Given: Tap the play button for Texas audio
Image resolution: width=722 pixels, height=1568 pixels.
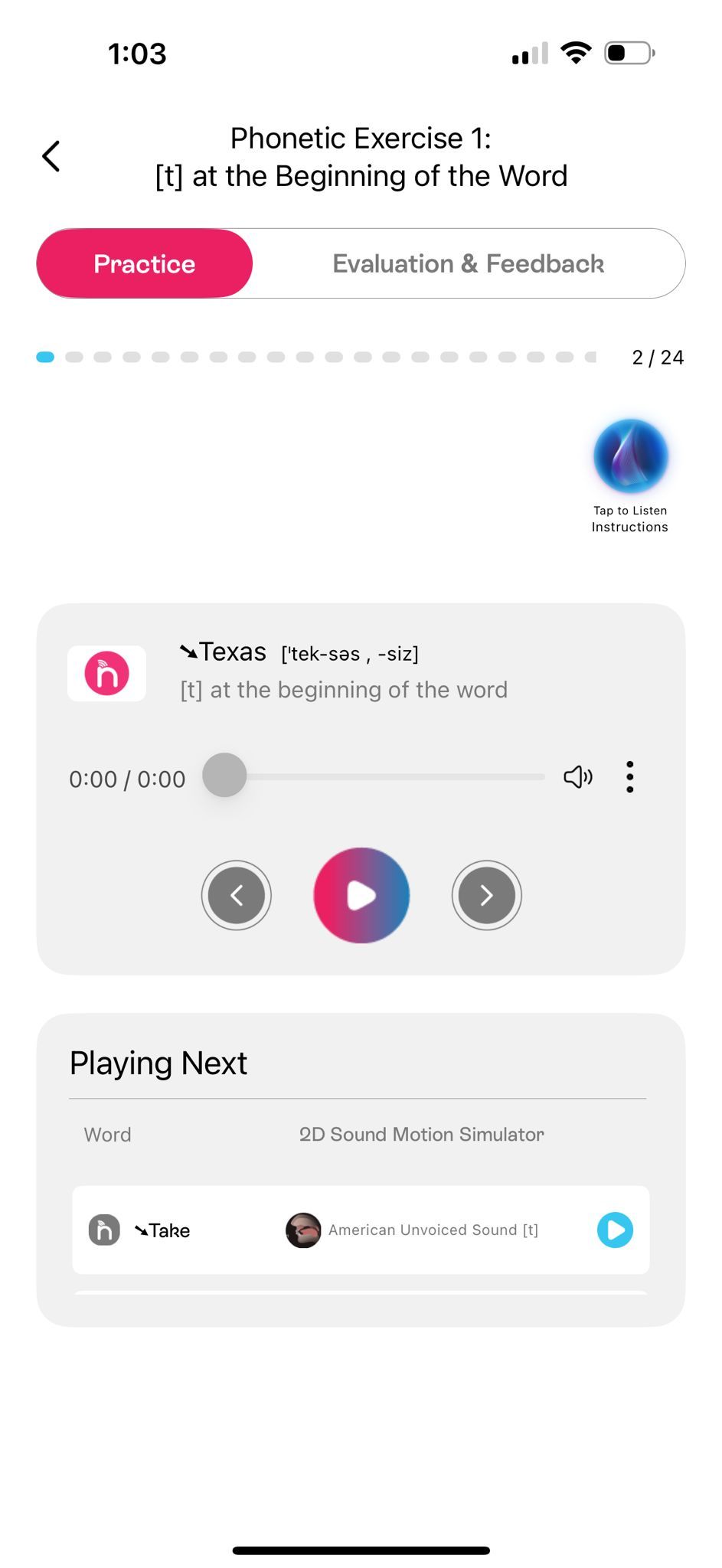Looking at the screenshot, I should click(x=361, y=895).
